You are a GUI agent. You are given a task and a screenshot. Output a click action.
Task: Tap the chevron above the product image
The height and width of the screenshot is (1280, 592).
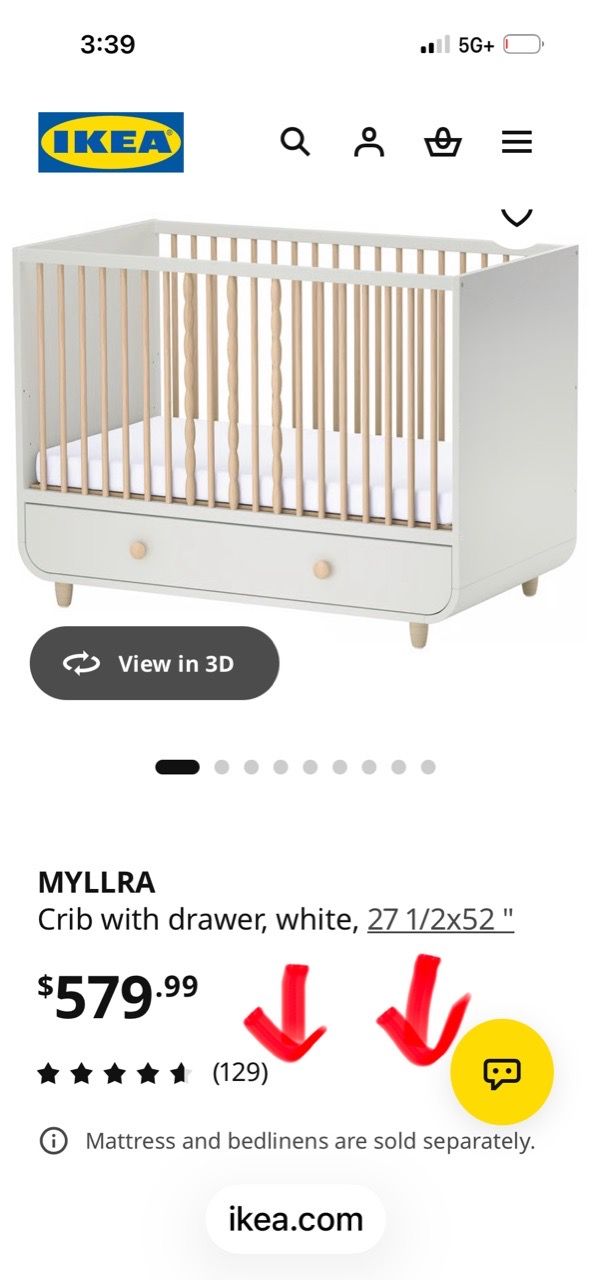(516, 216)
